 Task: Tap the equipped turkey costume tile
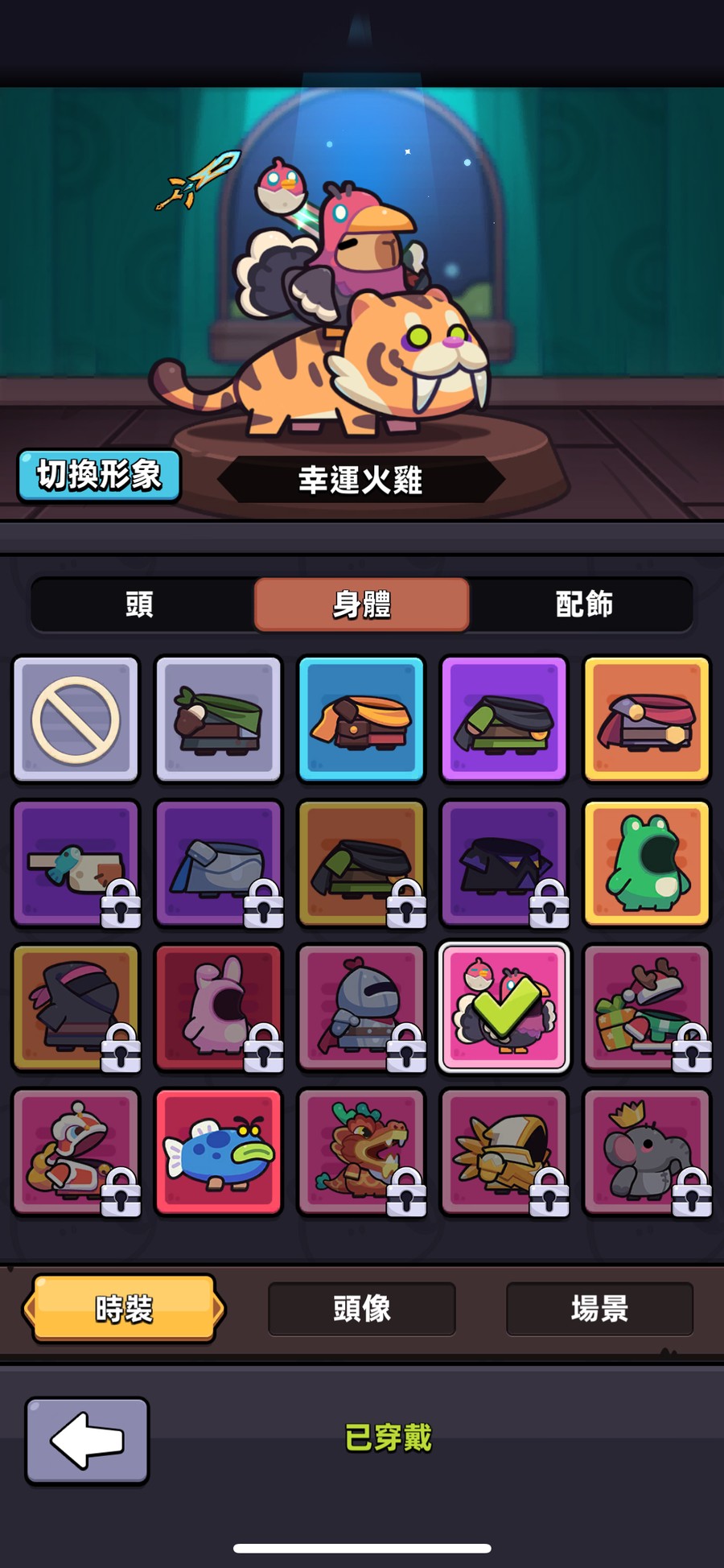504,1008
